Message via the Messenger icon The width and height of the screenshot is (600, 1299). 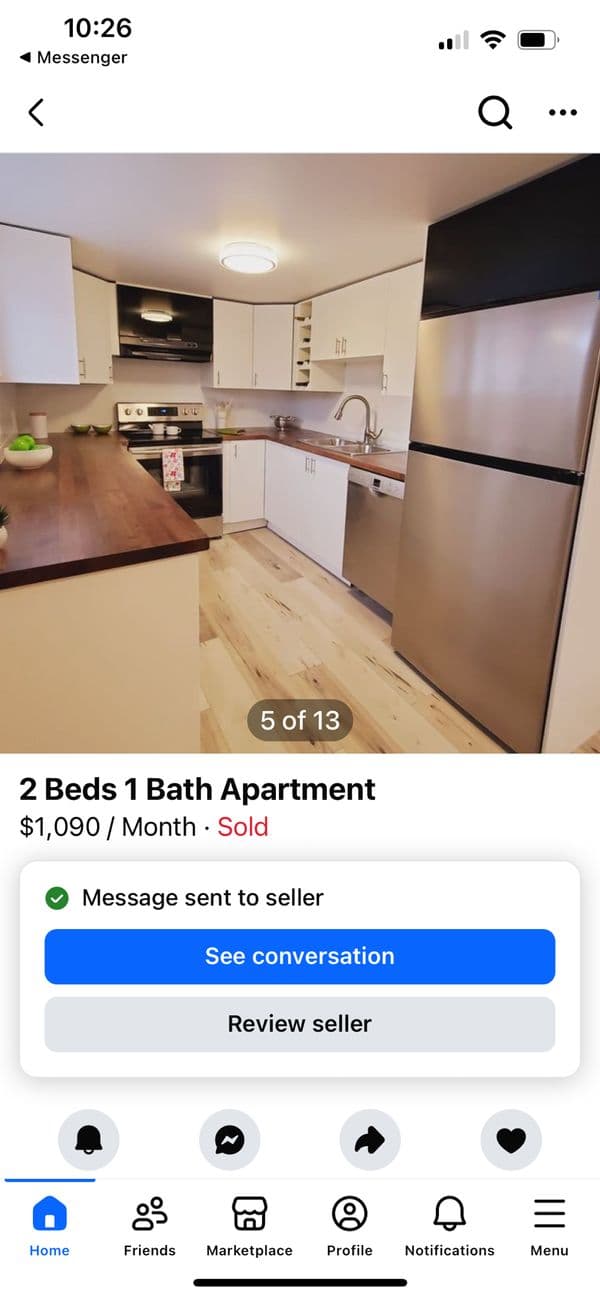[230, 1139]
